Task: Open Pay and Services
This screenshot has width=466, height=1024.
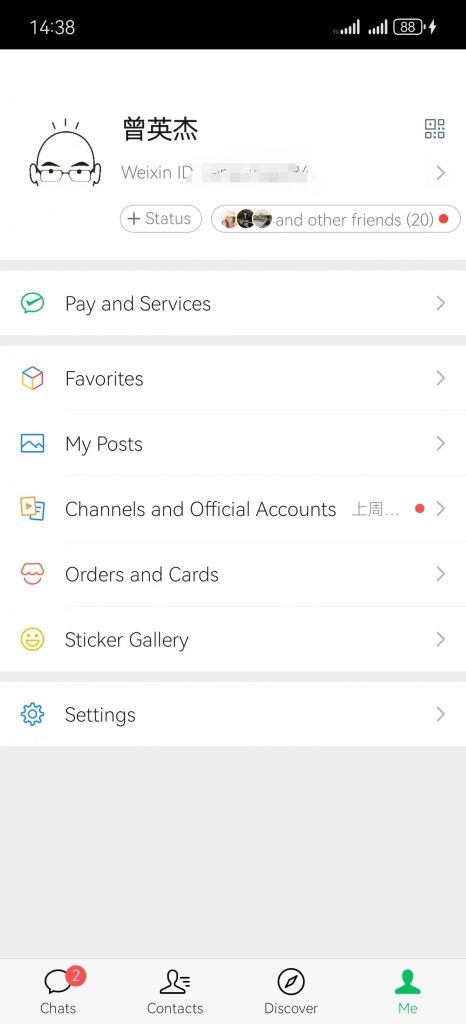Action: [233, 304]
